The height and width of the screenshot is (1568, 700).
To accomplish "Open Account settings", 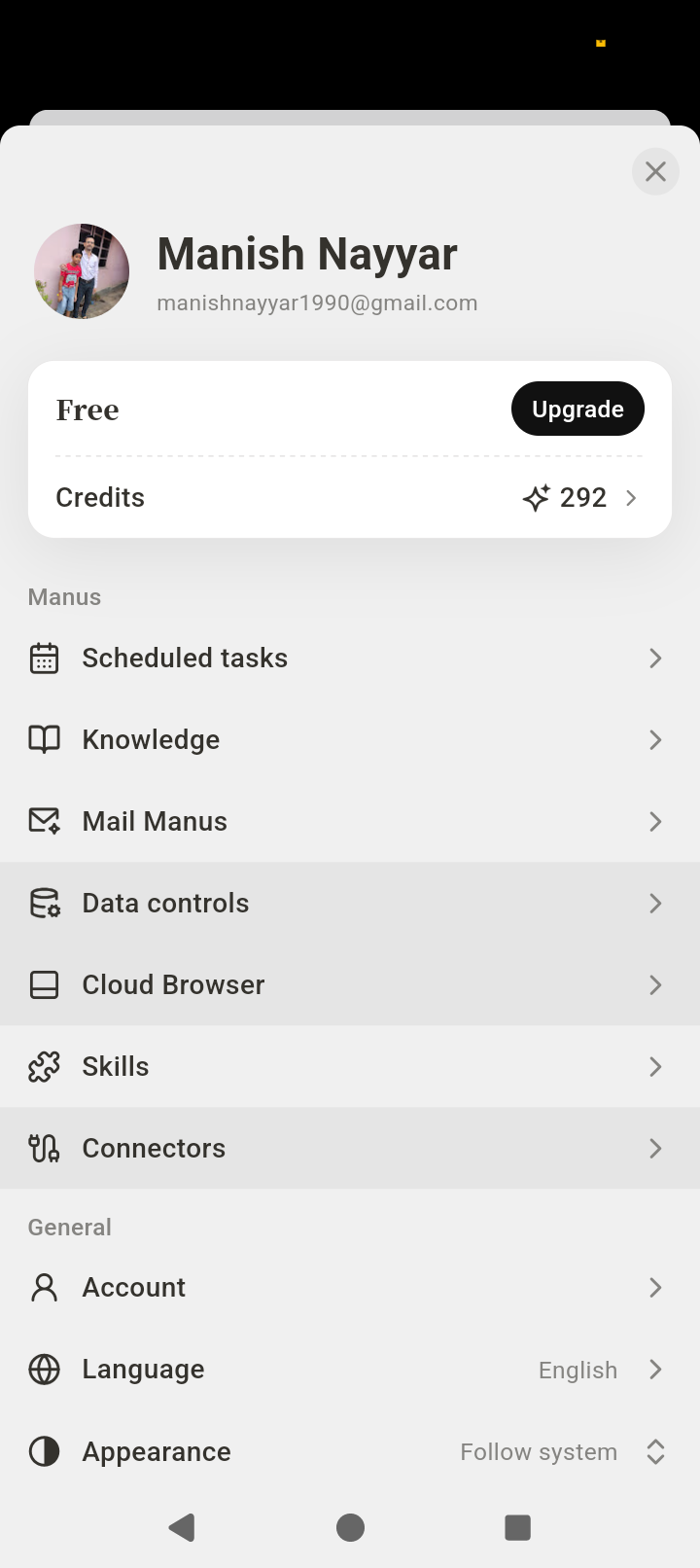I will 350,1288.
